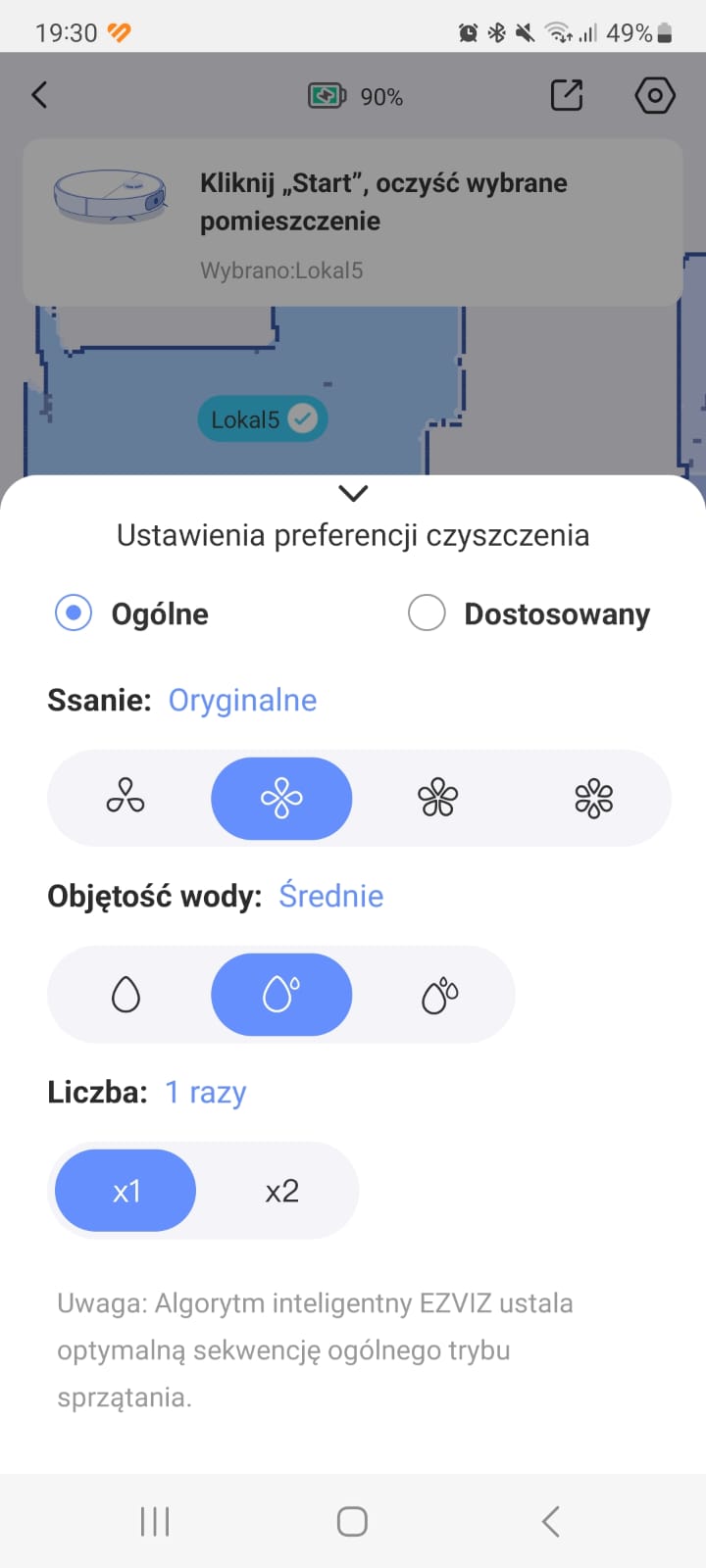Viewport: 706px width, 1568px height.
Task: Go back using the top-left arrow
Action: coord(39,95)
